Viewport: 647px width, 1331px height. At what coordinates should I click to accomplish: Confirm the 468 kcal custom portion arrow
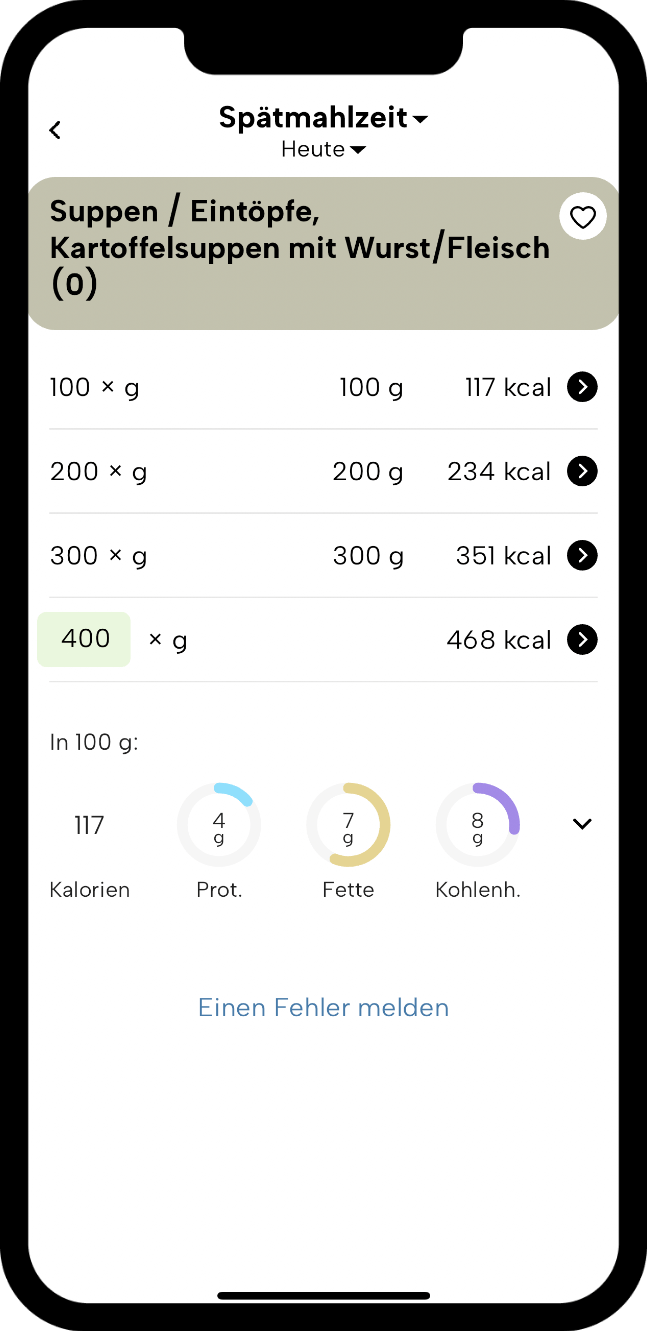coord(582,639)
